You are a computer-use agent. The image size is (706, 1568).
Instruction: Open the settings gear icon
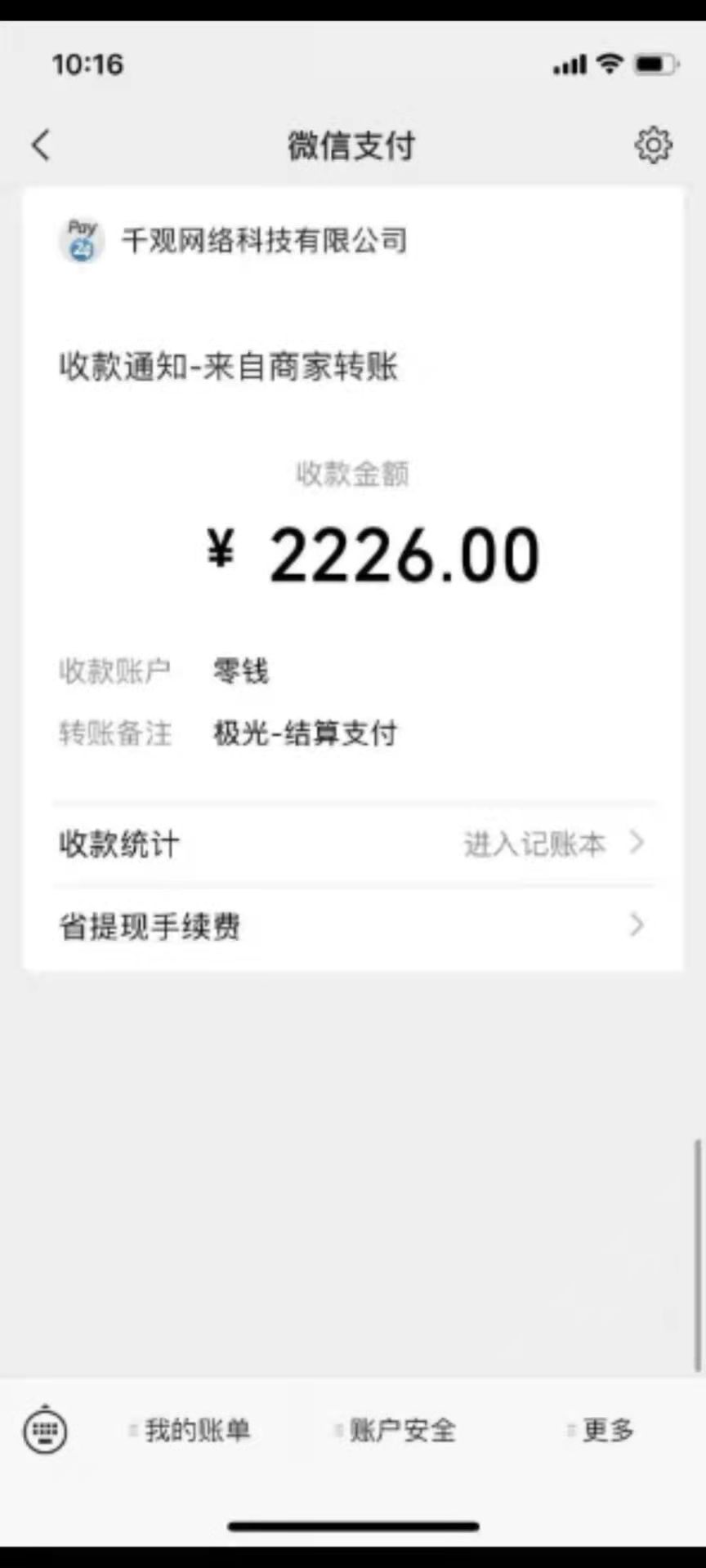(x=653, y=145)
